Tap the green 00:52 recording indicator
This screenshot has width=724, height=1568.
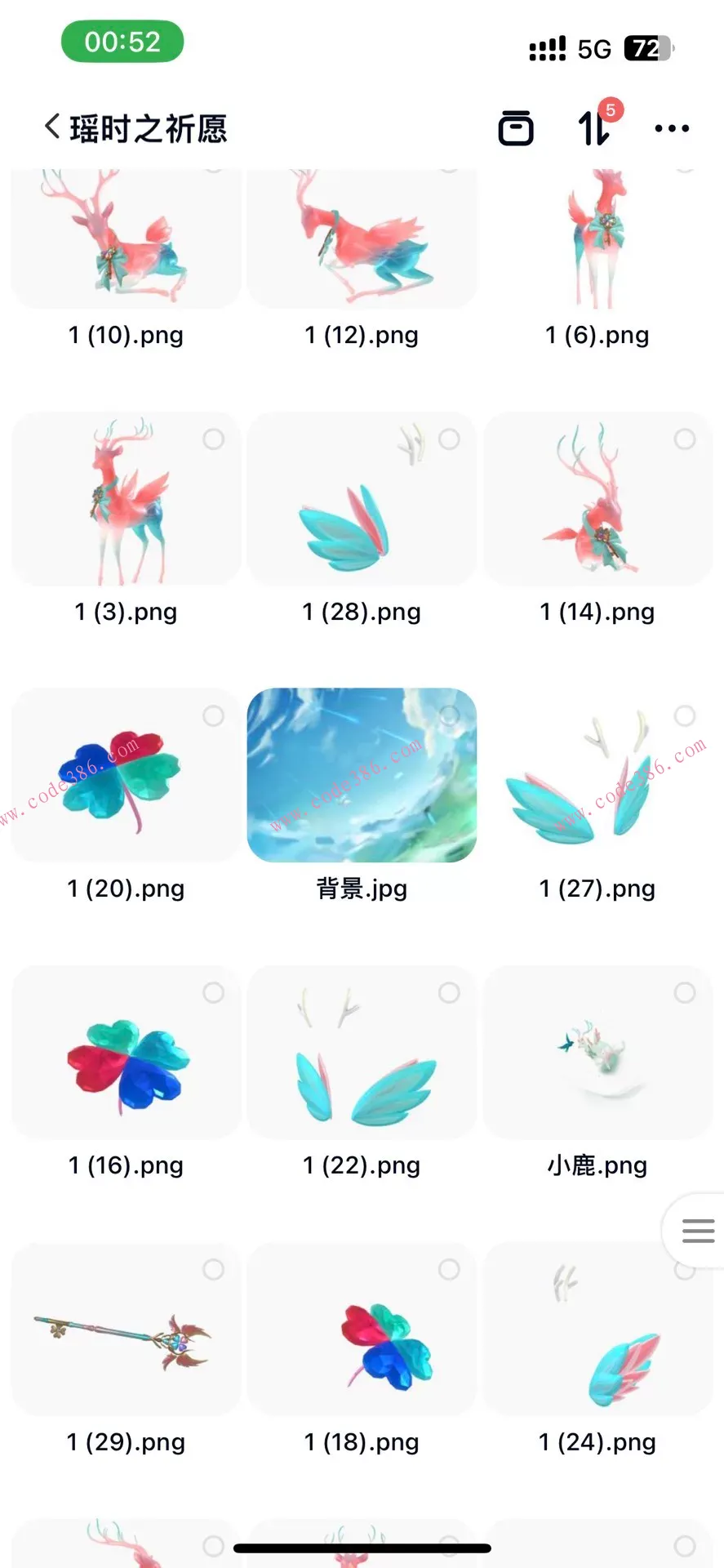tap(121, 41)
